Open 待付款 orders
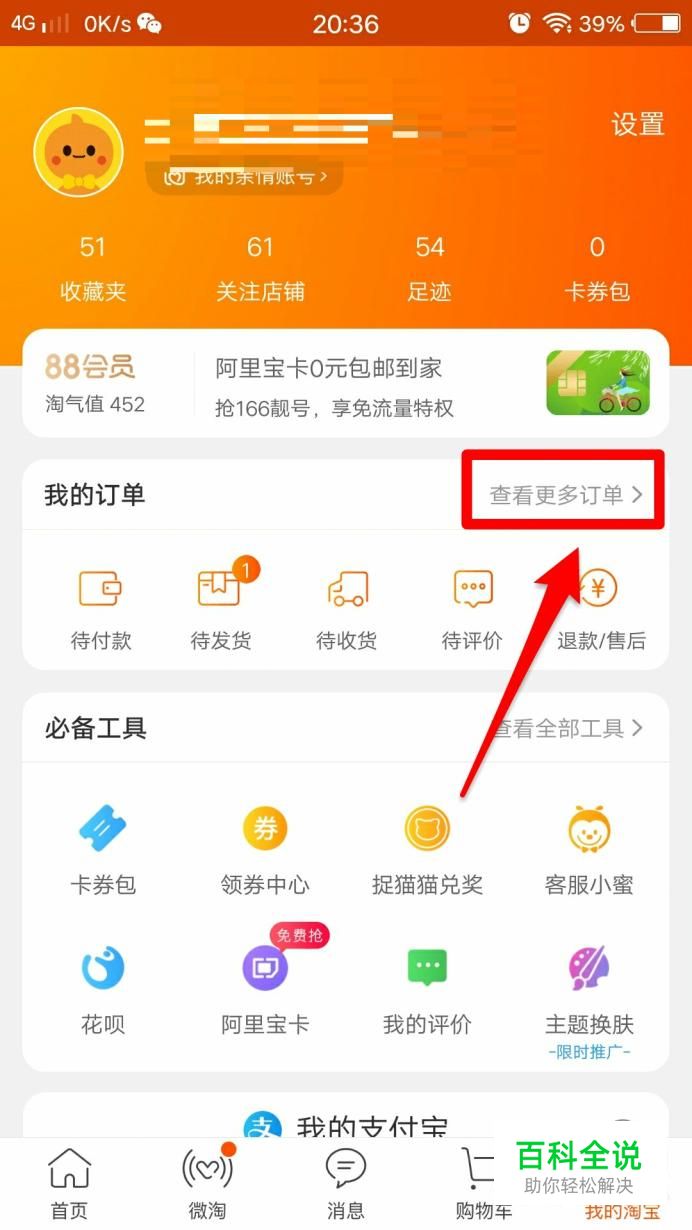 point(100,610)
